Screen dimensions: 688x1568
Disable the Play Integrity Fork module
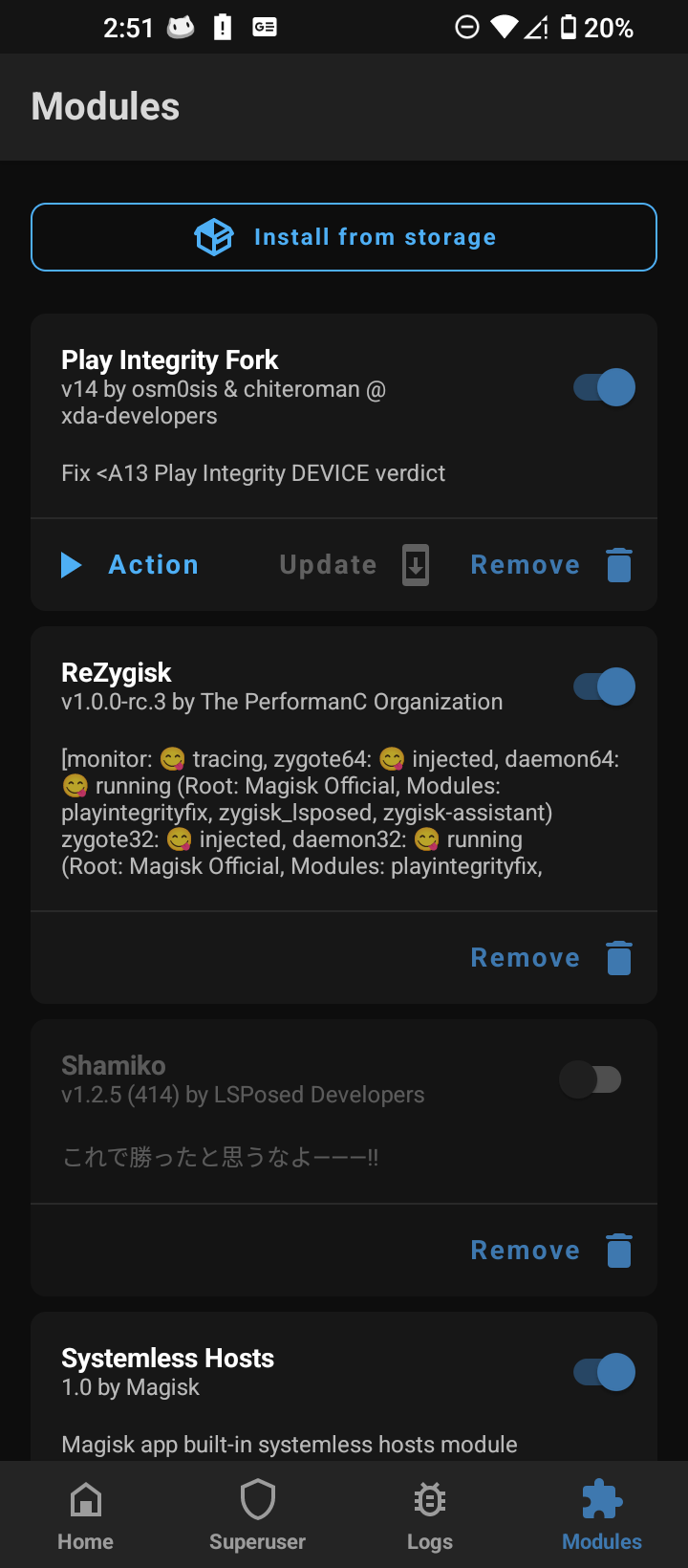604,387
